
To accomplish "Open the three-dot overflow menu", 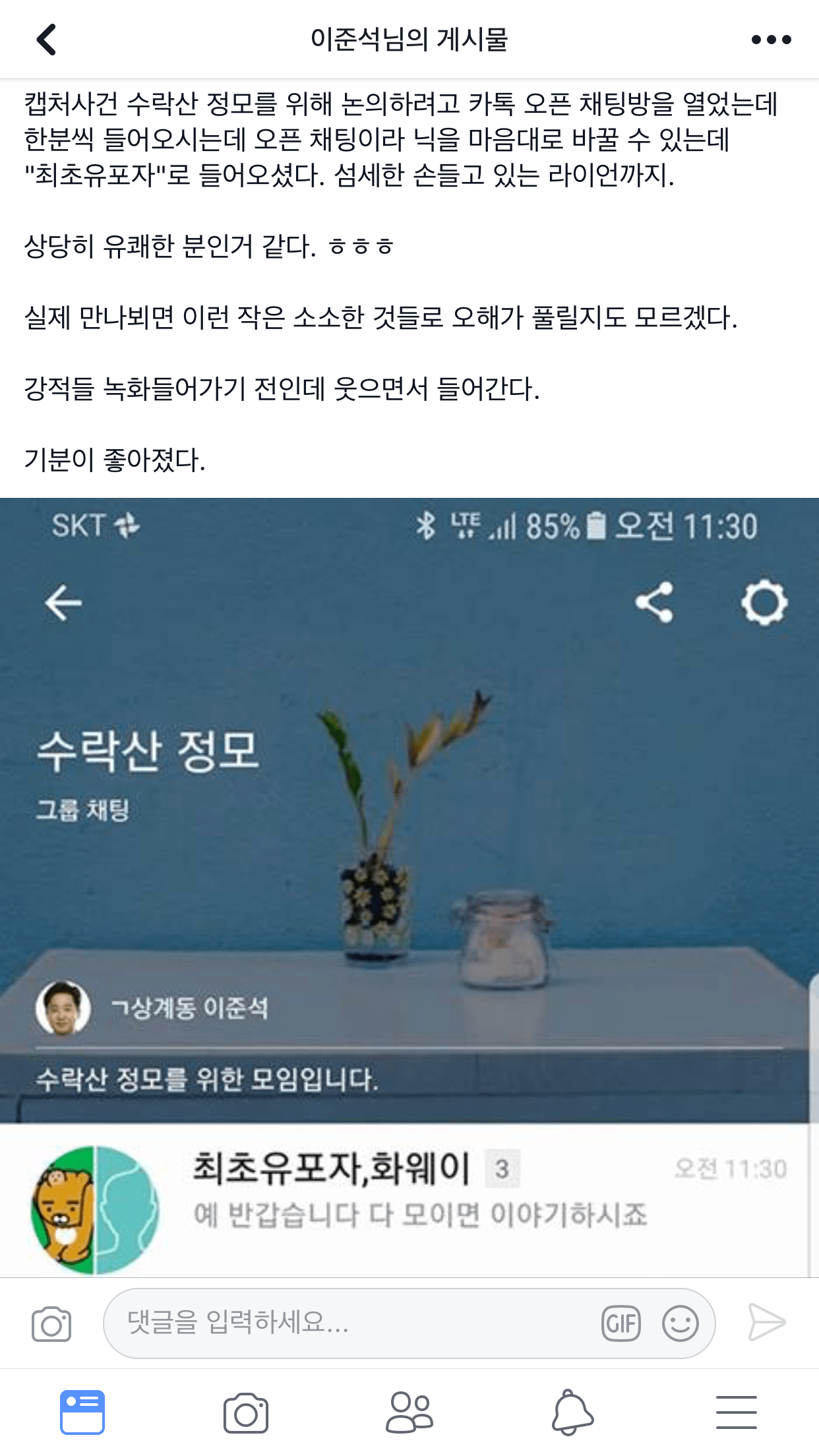I will click(771, 40).
